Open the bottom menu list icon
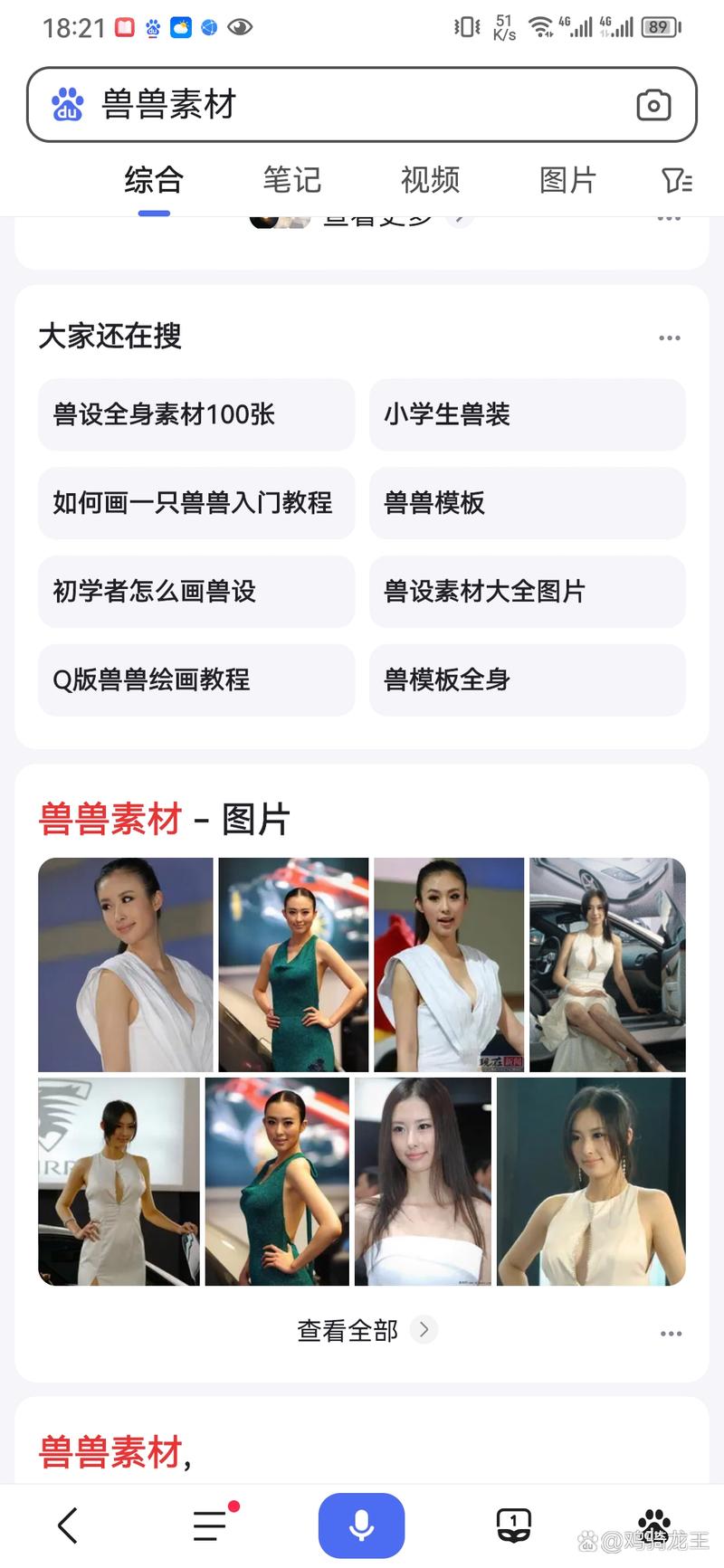The width and height of the screenshot is (724, 1568). 211,1525
